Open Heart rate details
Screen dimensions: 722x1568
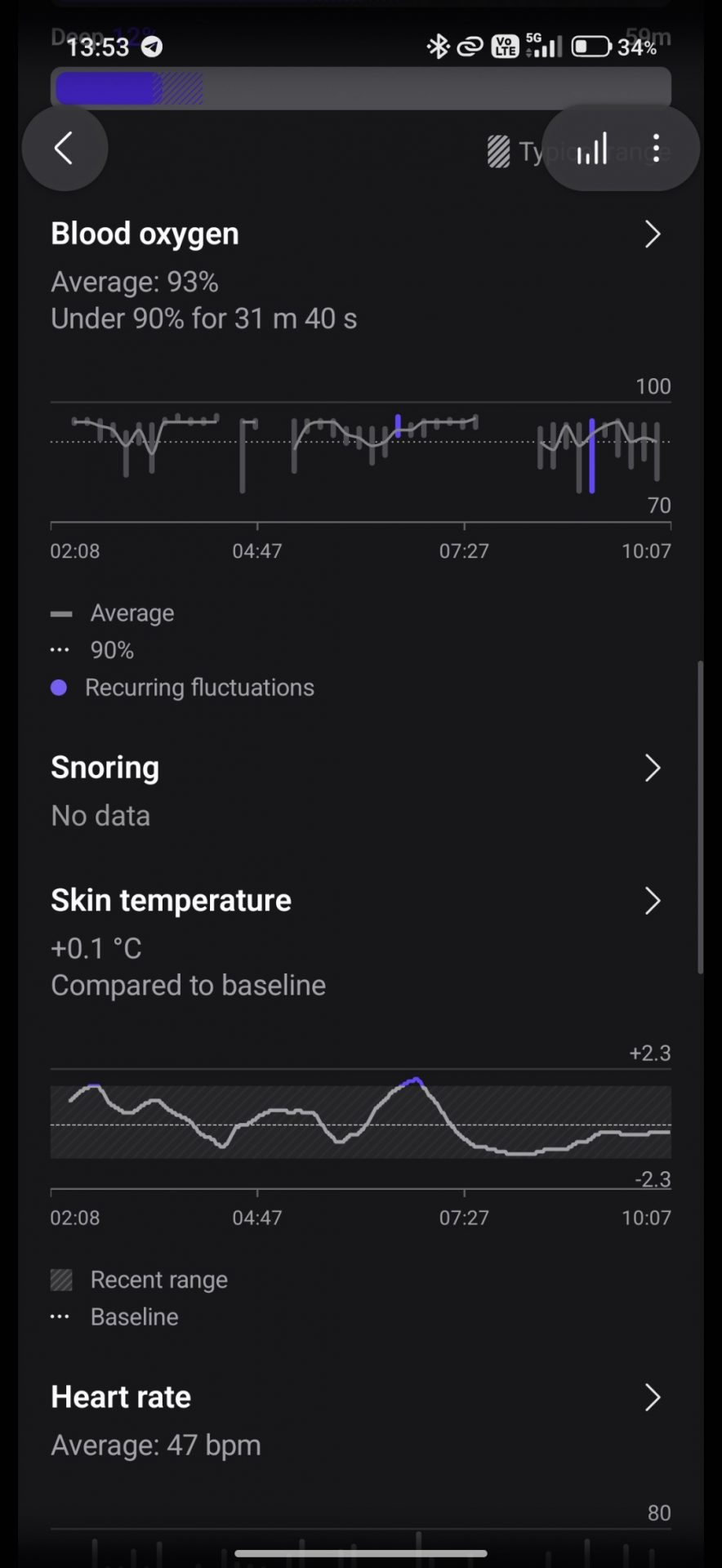pyautogui.click(x=360, y=1398)
